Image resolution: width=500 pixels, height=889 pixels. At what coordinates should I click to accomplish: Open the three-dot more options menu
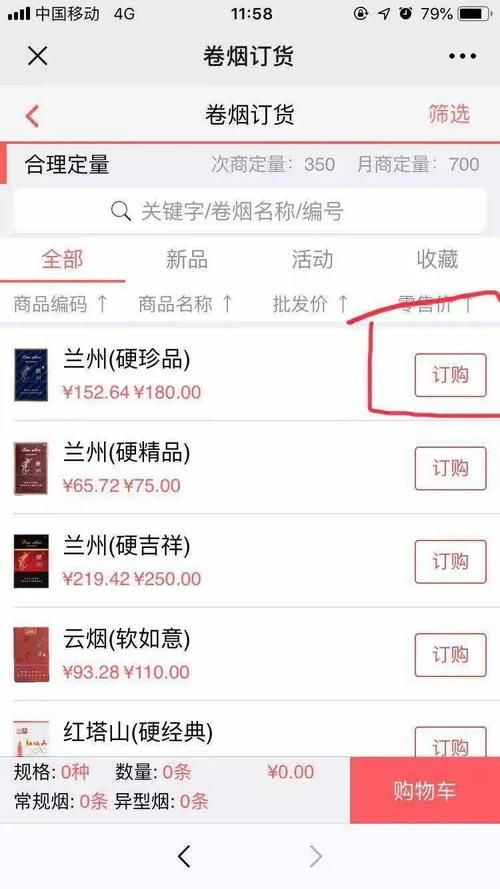463,56
